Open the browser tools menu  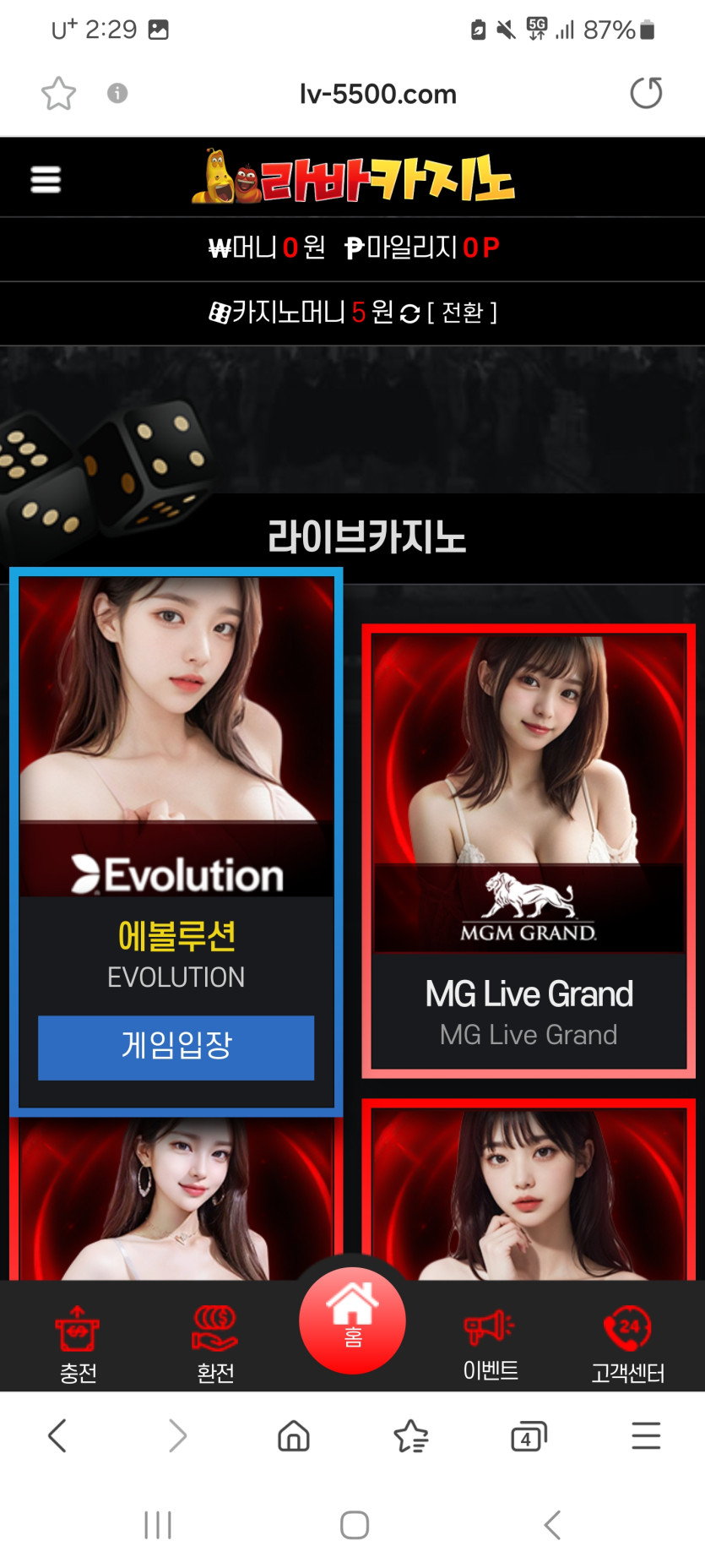646,1435
